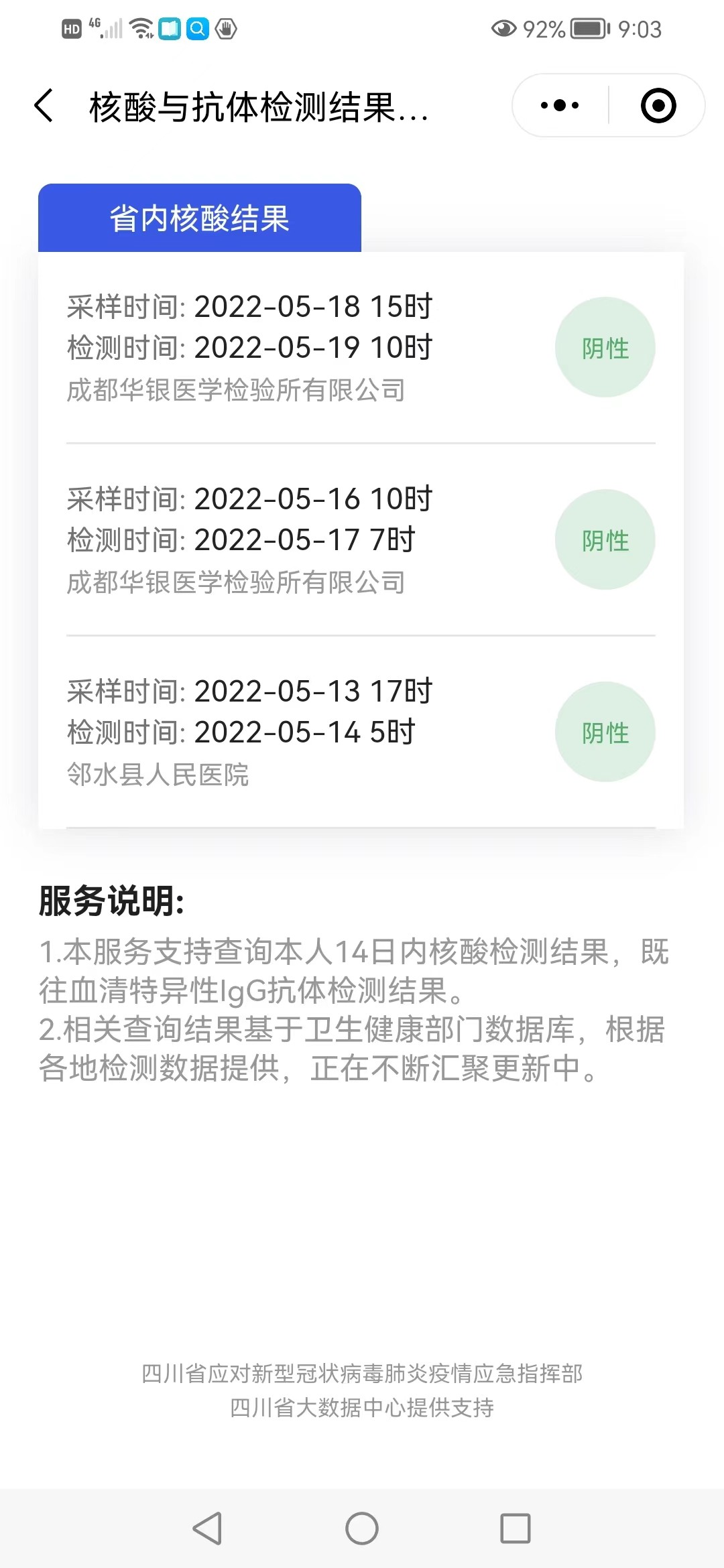
Task: Tap the system back navigation button
Action: 207,1528
